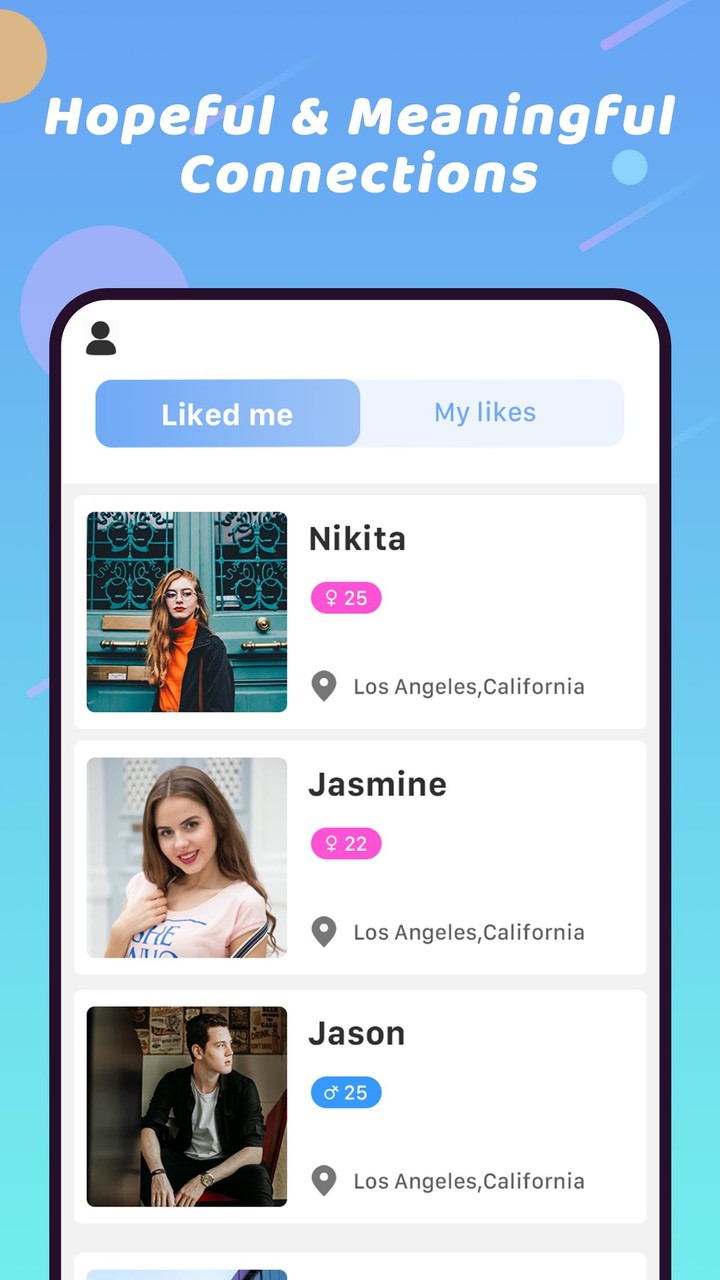720x1280 pixels.
Task: Switch to the My likes tab
Action: click(x=485, y=412)
